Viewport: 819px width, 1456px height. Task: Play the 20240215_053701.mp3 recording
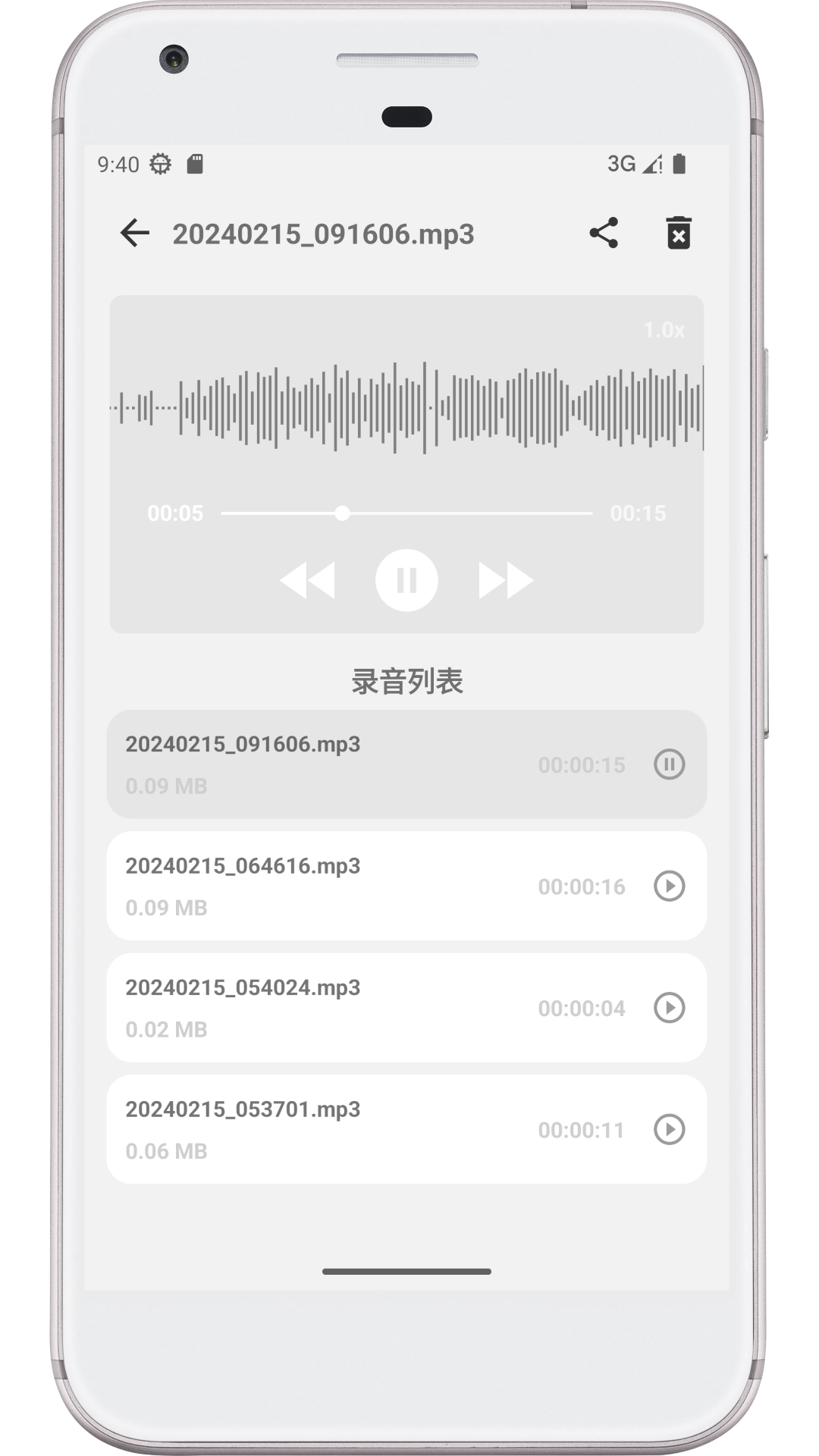tap(669, 1129)
